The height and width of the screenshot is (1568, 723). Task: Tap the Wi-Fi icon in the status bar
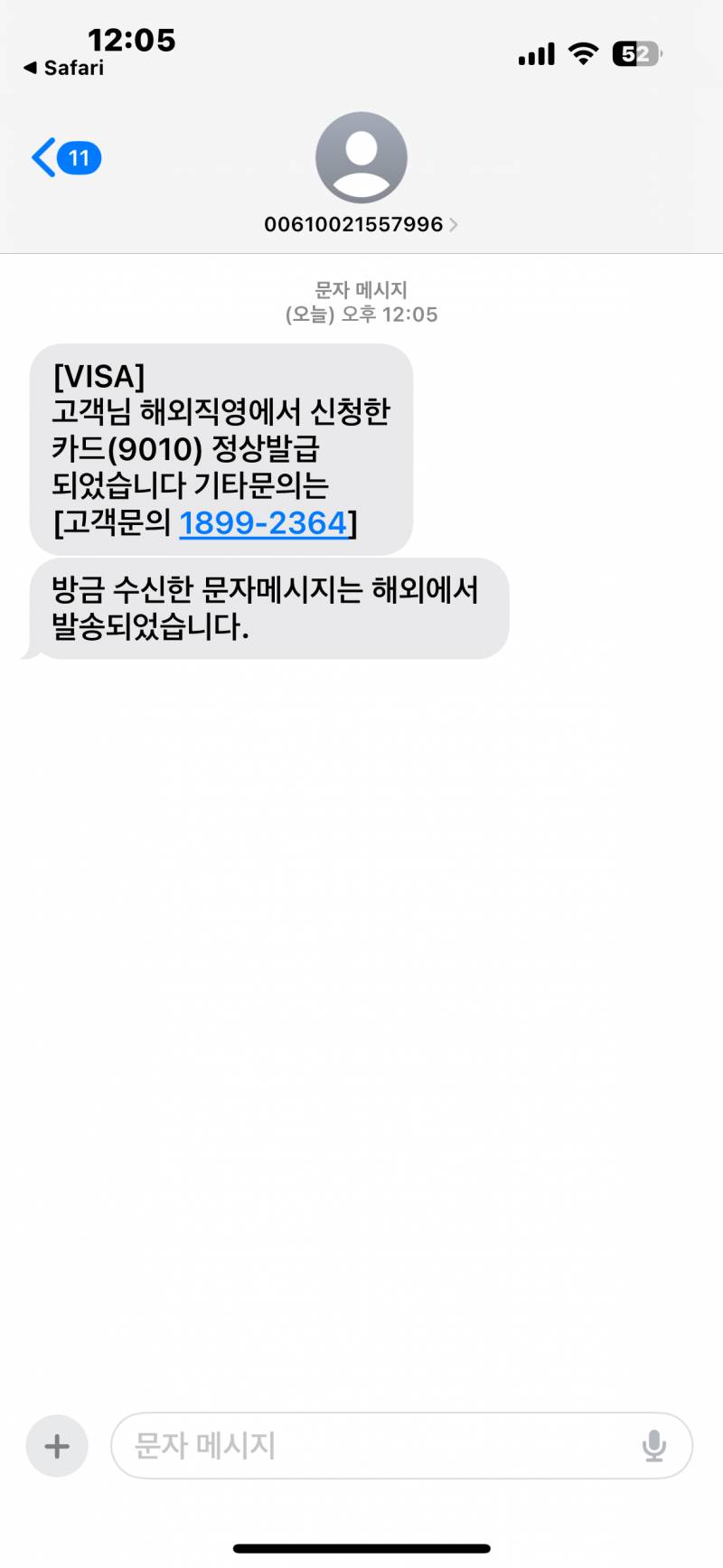(583, 54)
